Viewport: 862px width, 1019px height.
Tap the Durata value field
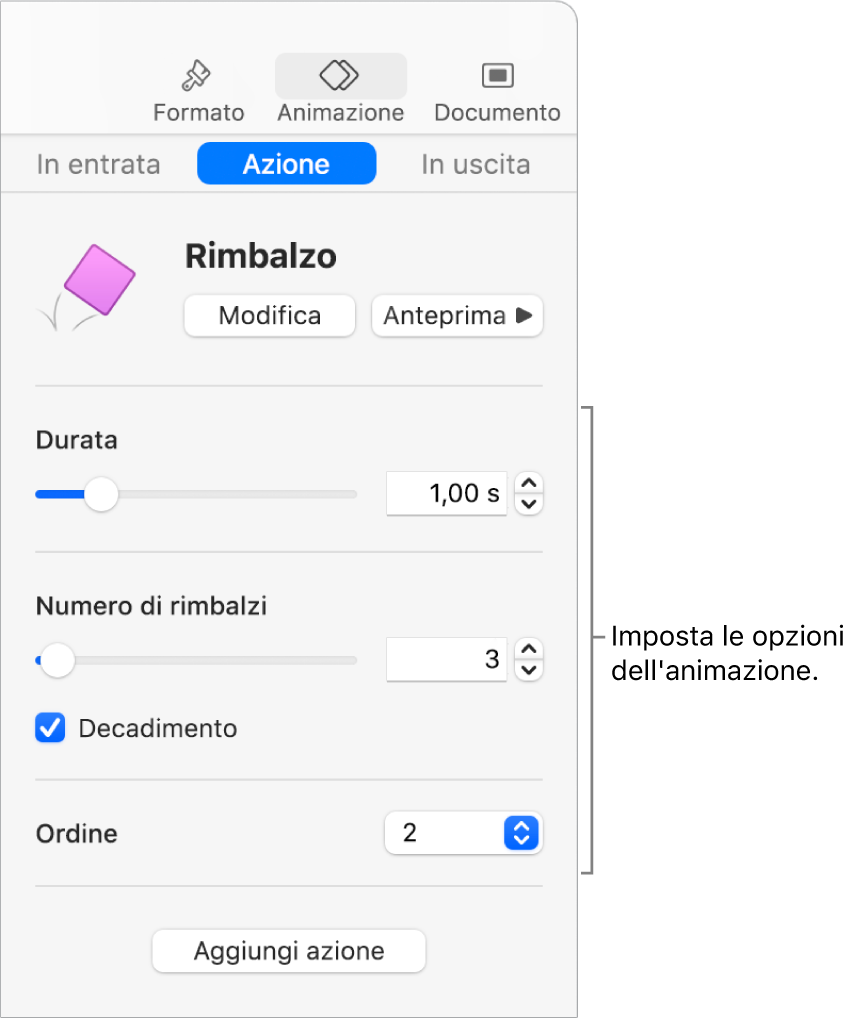(446, 494)
